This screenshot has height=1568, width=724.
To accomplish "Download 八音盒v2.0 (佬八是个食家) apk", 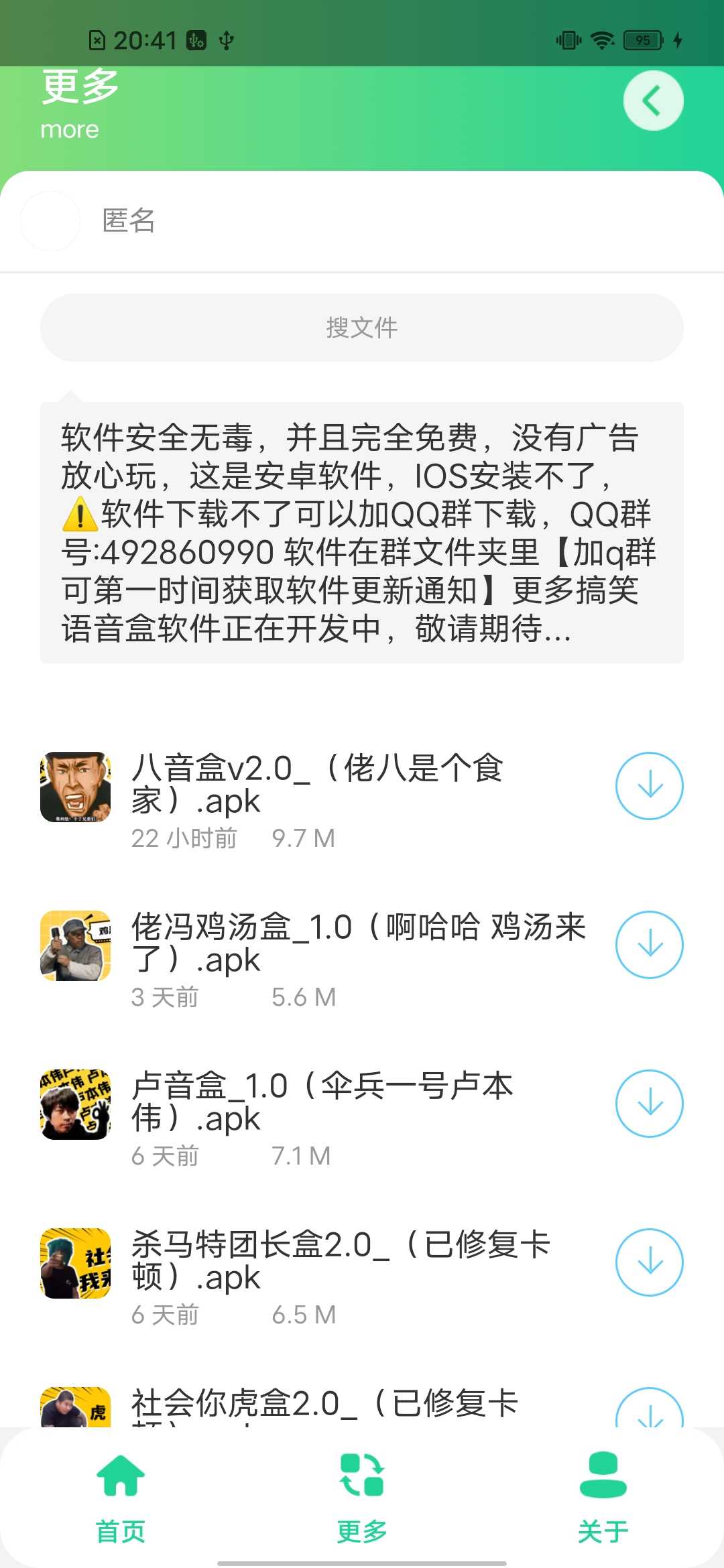I will [x=648, y=785].
